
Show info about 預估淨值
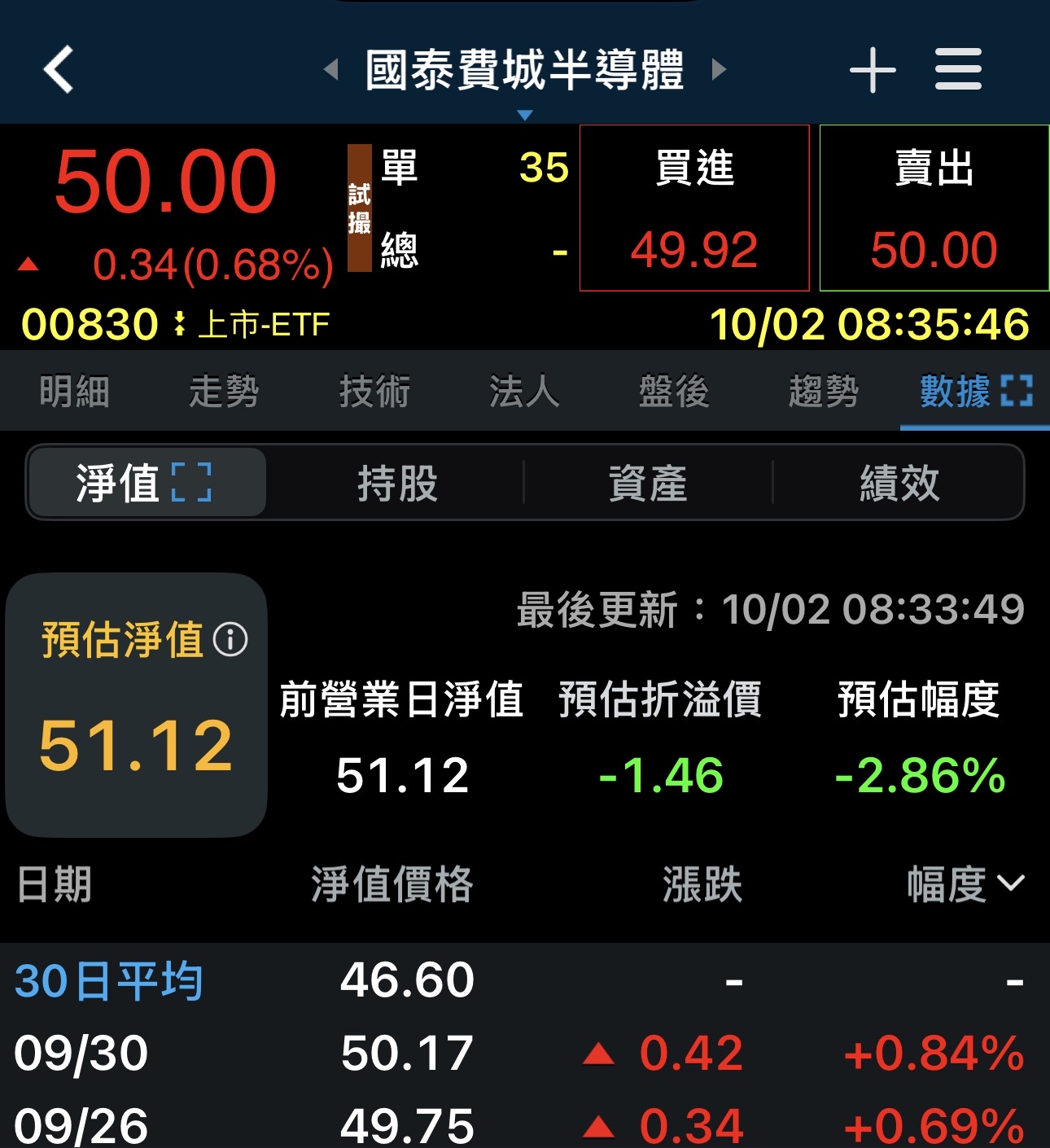pyautogui.click(x=230, y=639)
